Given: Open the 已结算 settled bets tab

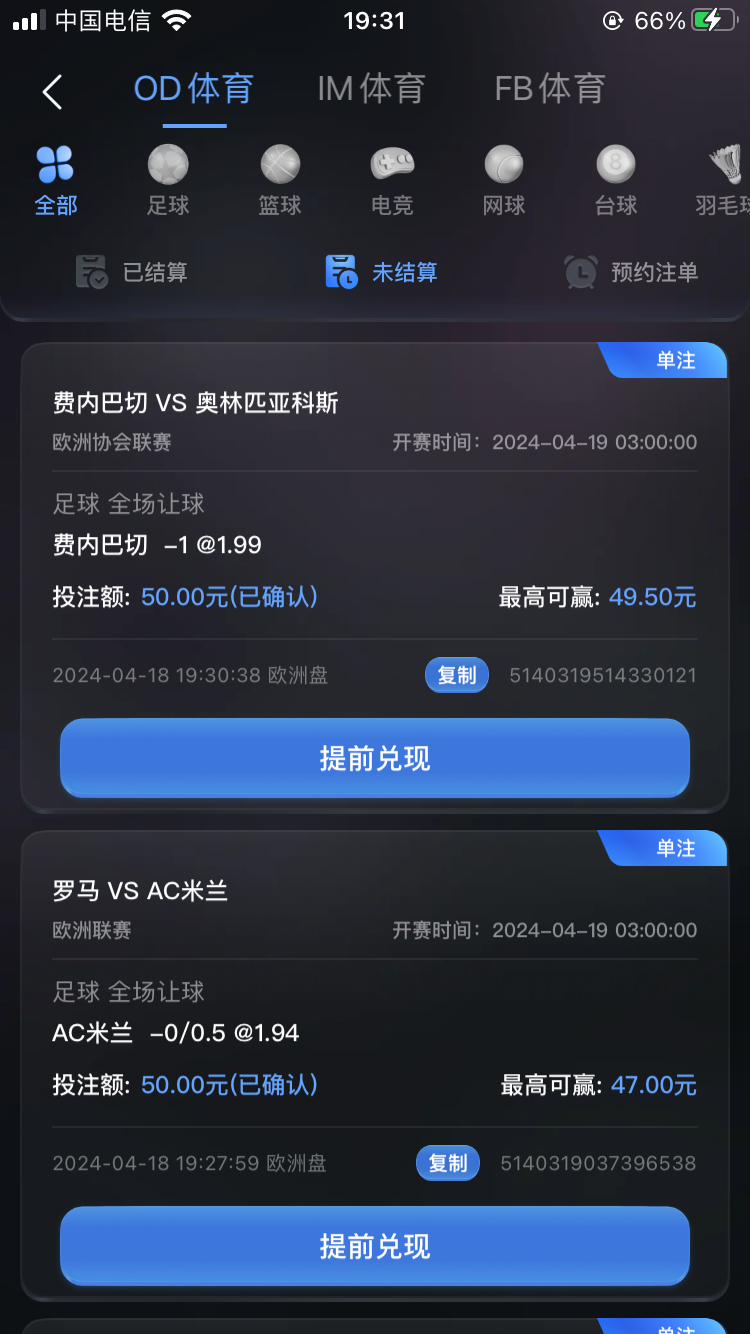Looking at the screenshot, I should point(132,272).
